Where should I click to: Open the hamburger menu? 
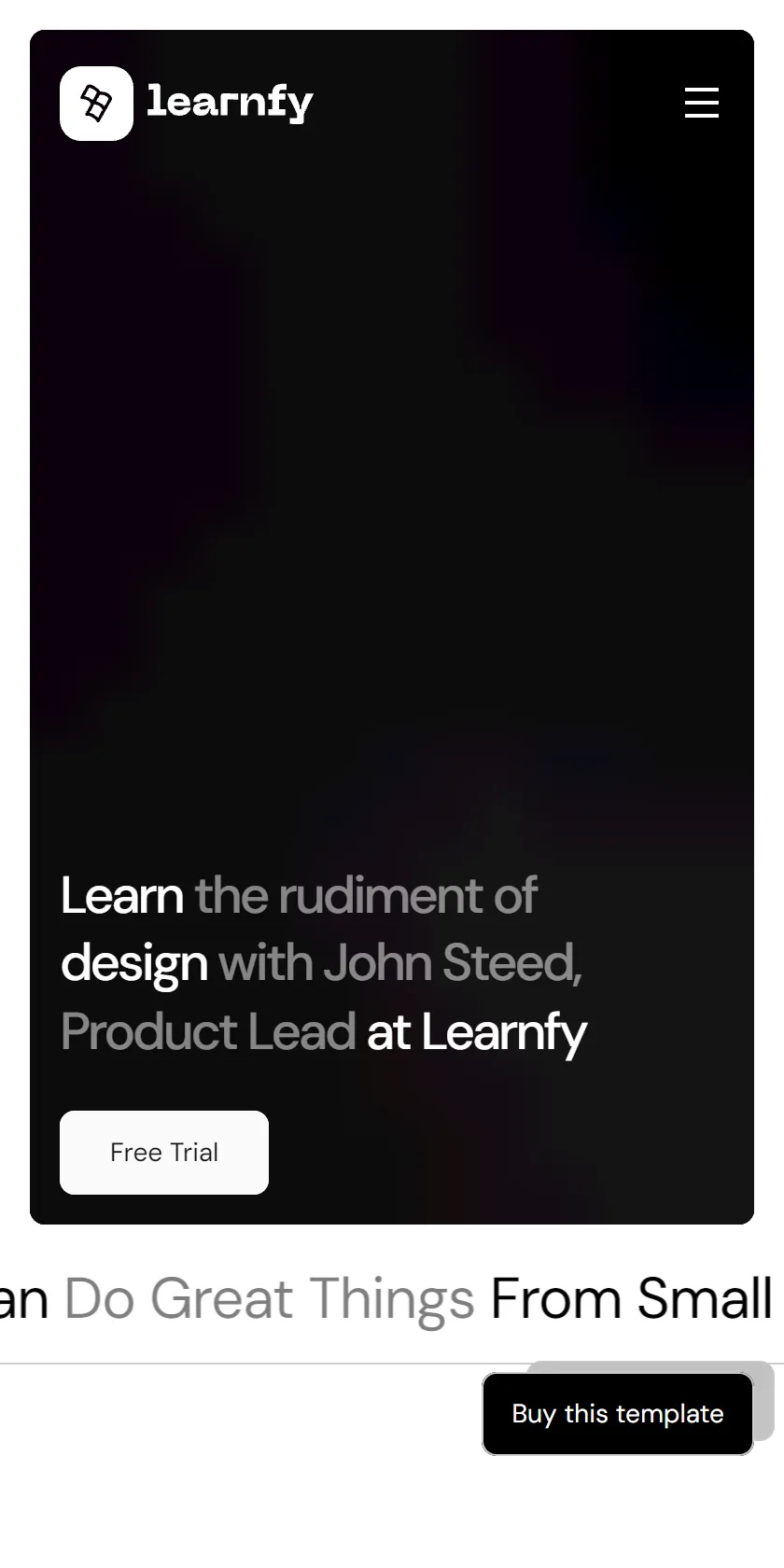pos(702,103)
